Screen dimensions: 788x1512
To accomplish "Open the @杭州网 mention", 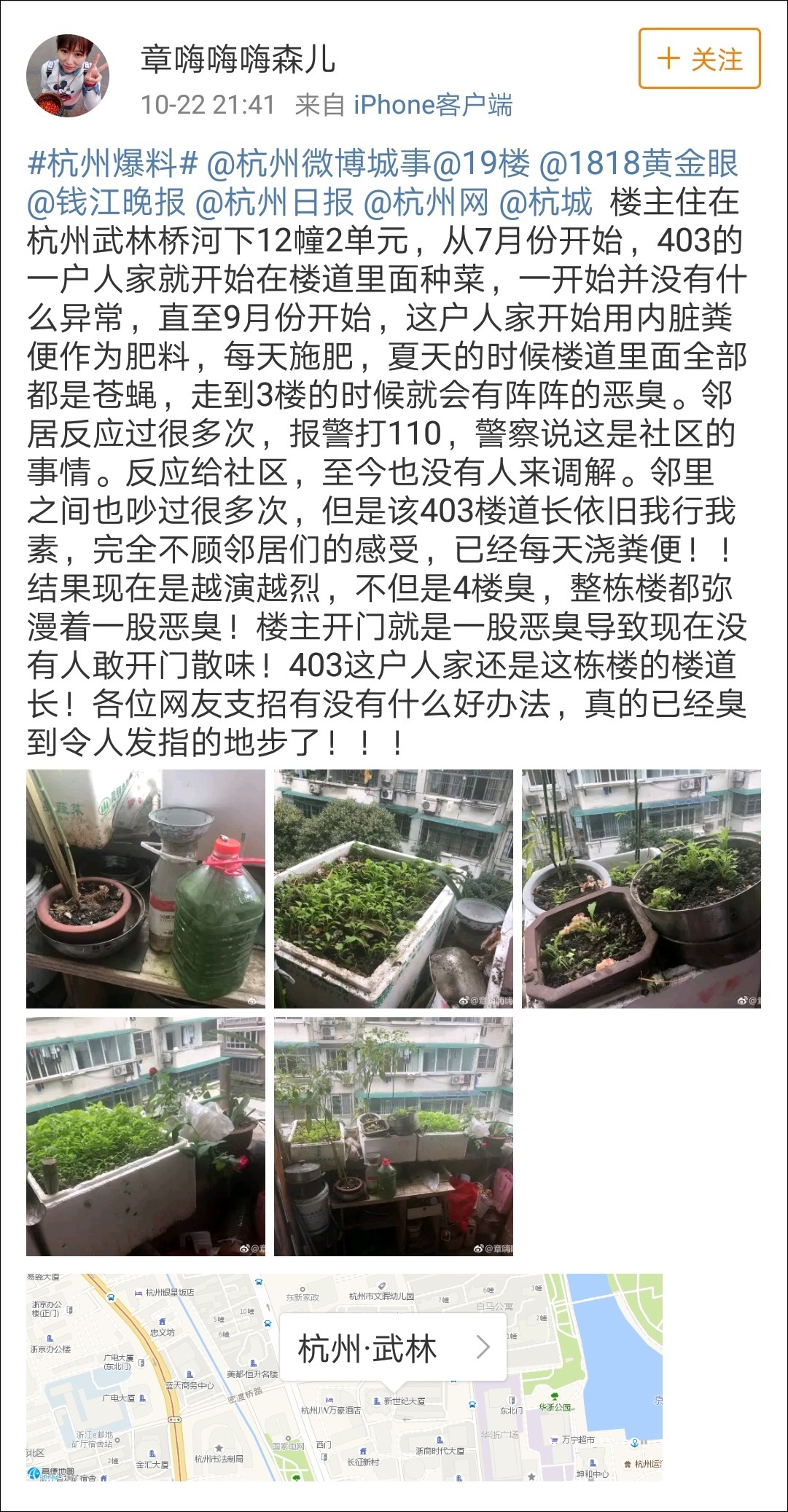I will pyautogui.click(x=426, y=203).
